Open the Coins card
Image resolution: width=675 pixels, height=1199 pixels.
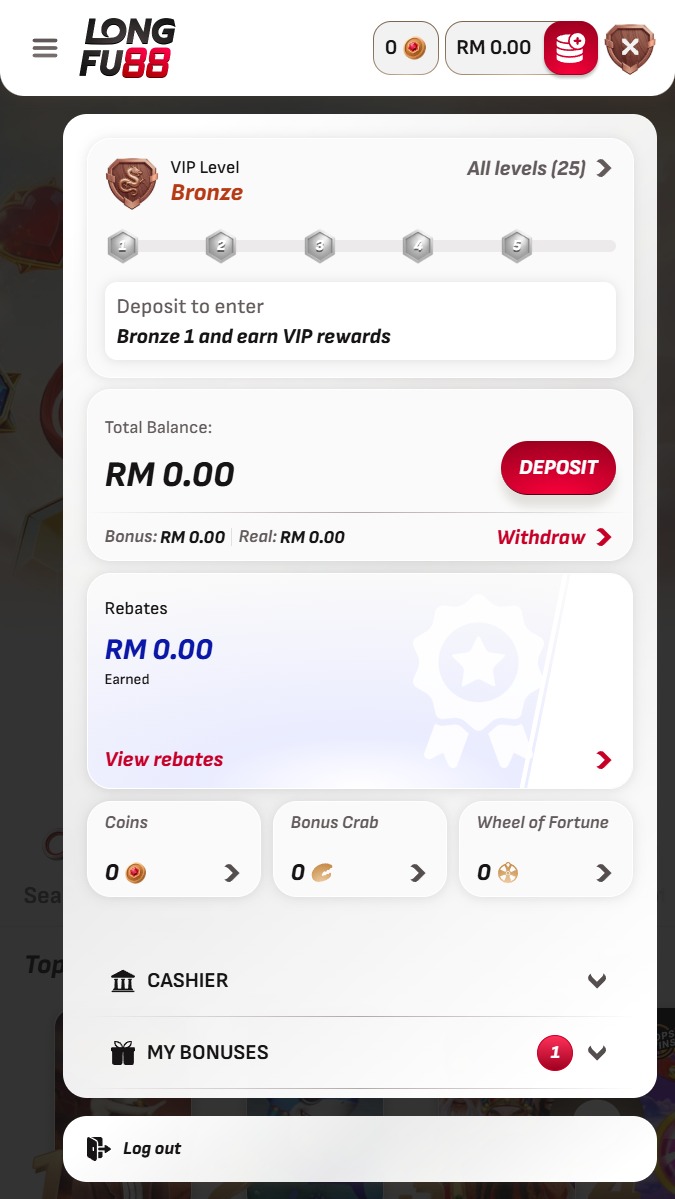(x=174, y=849)
